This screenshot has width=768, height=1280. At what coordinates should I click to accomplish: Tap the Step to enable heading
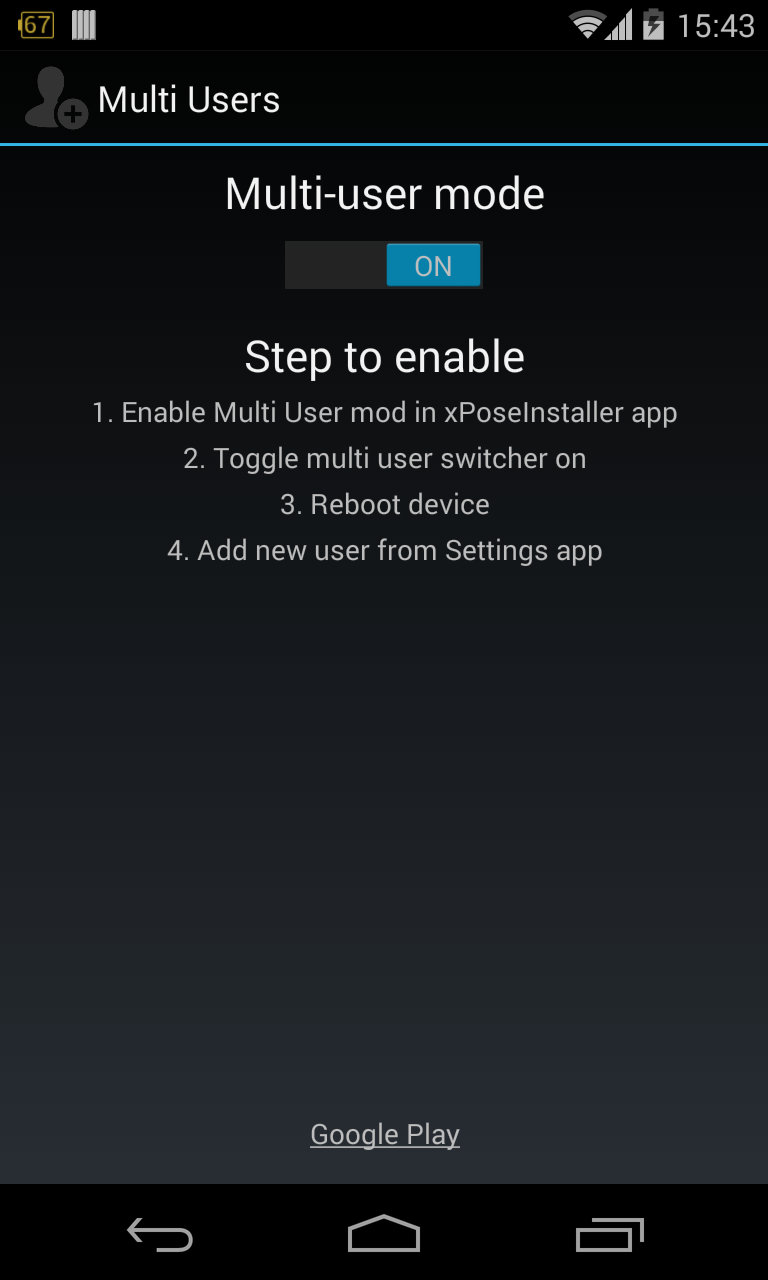(384, 356)
